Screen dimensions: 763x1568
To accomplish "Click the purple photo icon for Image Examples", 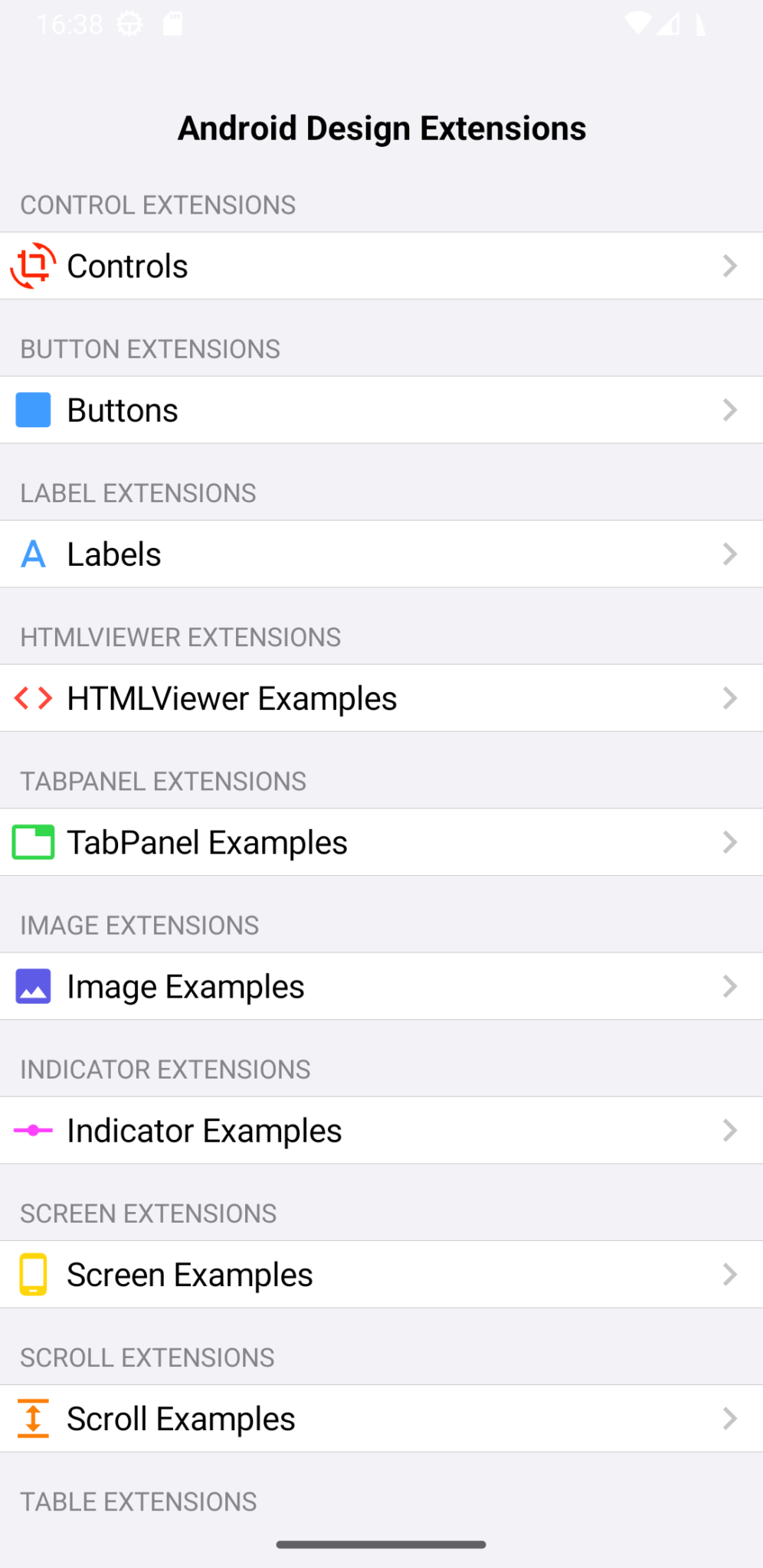I will tap(33, 986).
